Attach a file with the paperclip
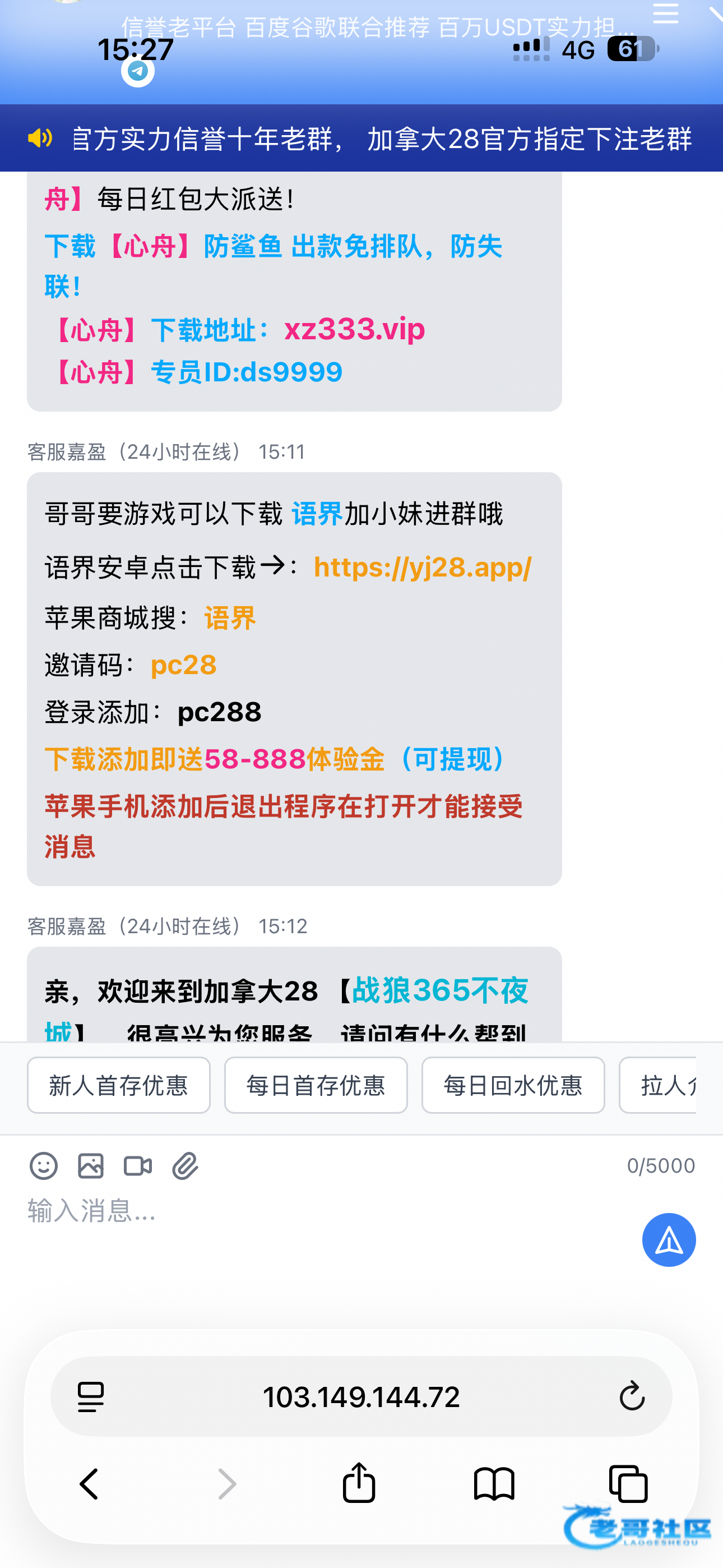This screenshot has height=1568, width=723. [x=185, y=1166]
